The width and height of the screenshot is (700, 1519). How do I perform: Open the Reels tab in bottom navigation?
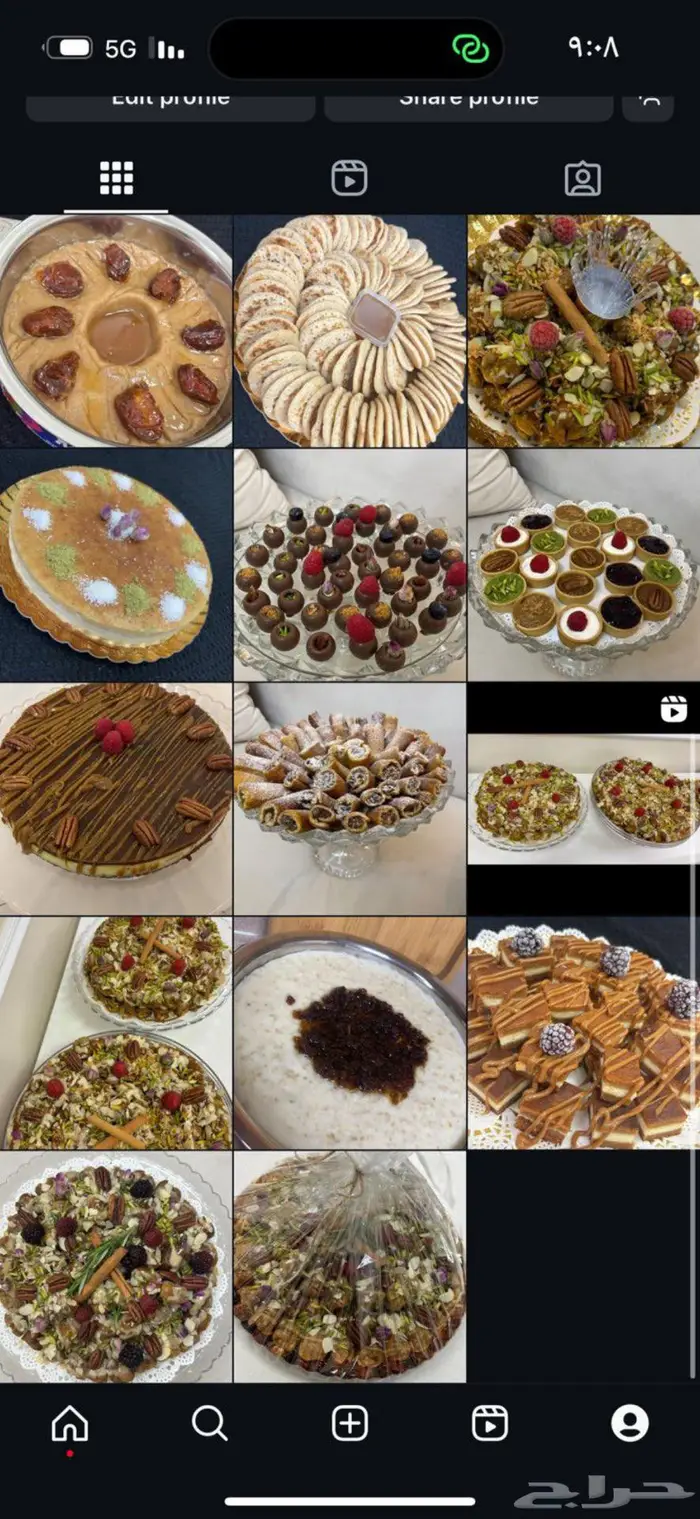pos(490,1423)
